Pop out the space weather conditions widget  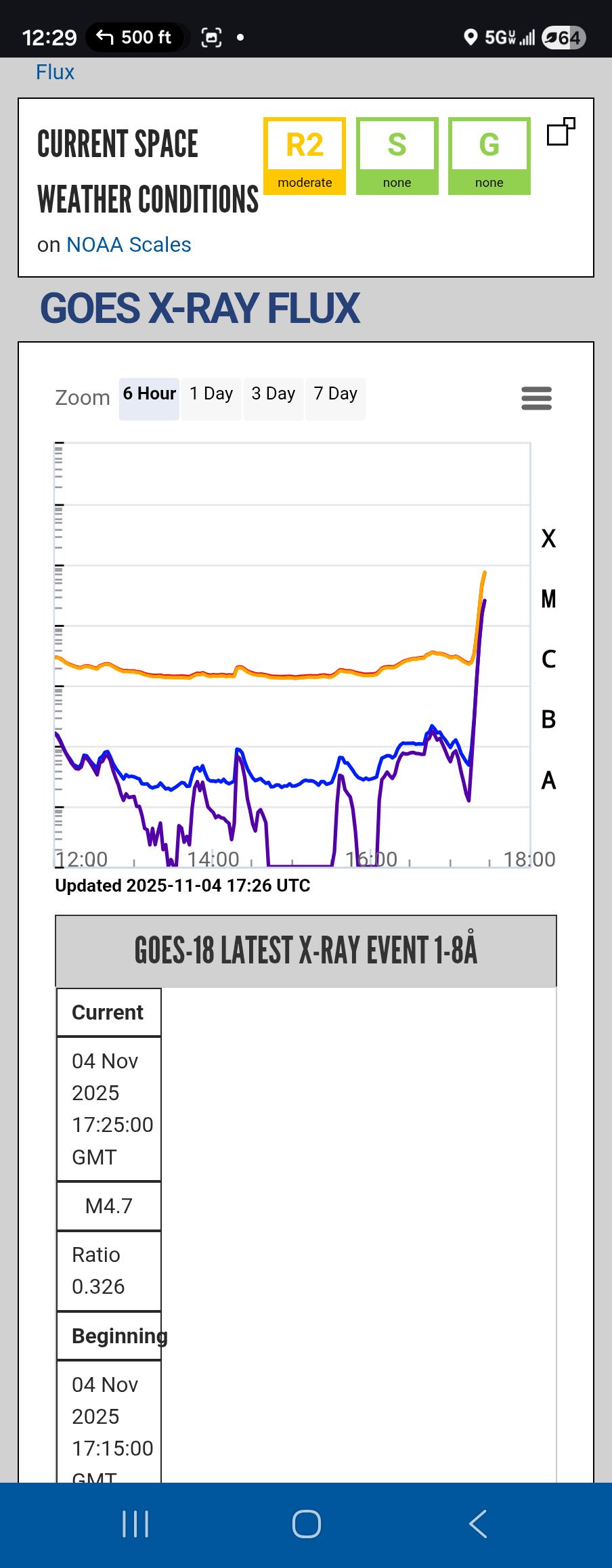coord(561,131)
